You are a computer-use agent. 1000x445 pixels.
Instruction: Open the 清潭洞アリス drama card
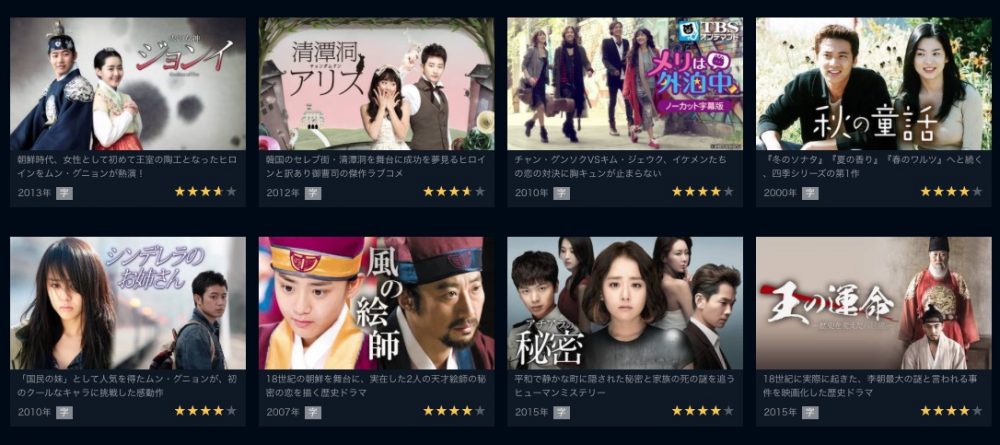click(x=376, y=84)
